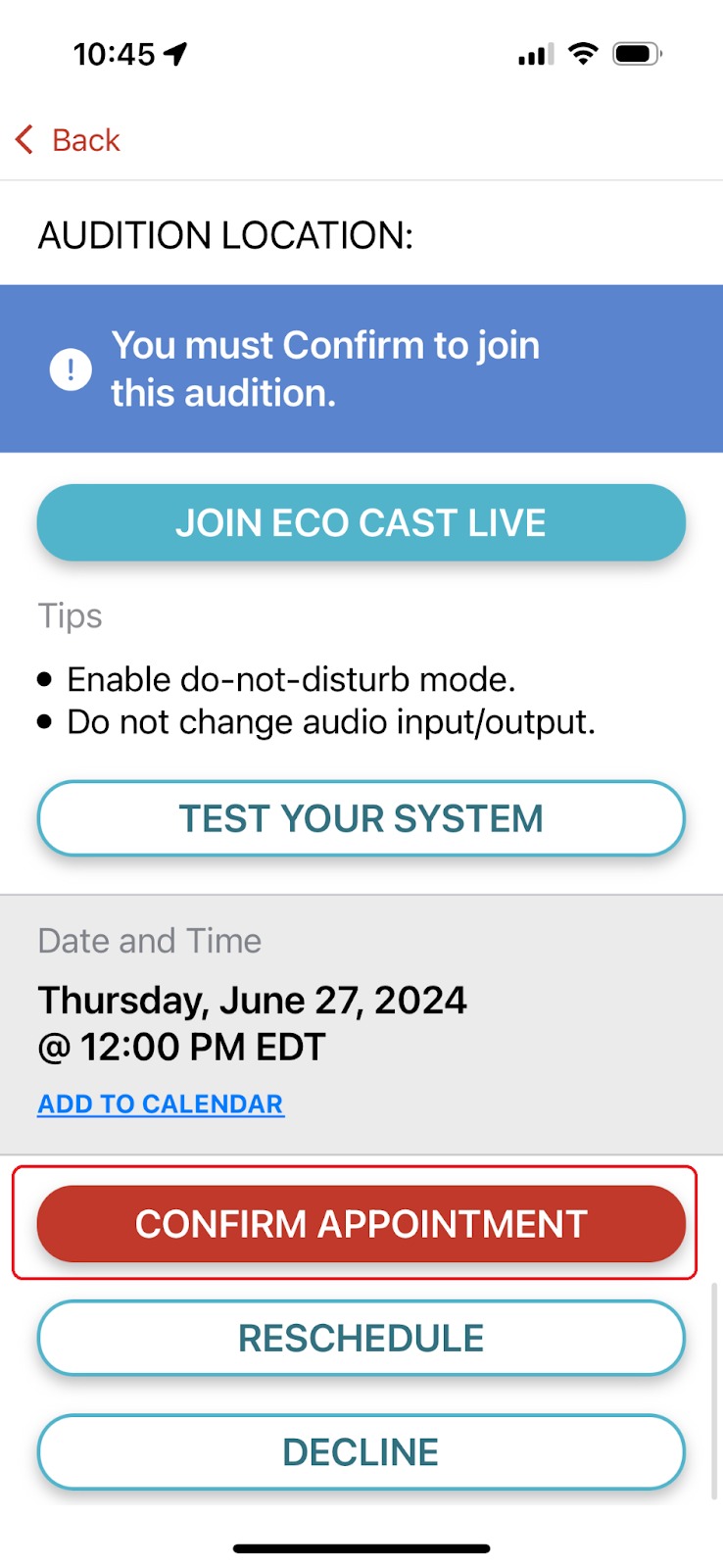Image resolution: width=723 pixels, height=1568 pixels.
Task: Confirm the appointment
Action: [x=361, y=1223]
